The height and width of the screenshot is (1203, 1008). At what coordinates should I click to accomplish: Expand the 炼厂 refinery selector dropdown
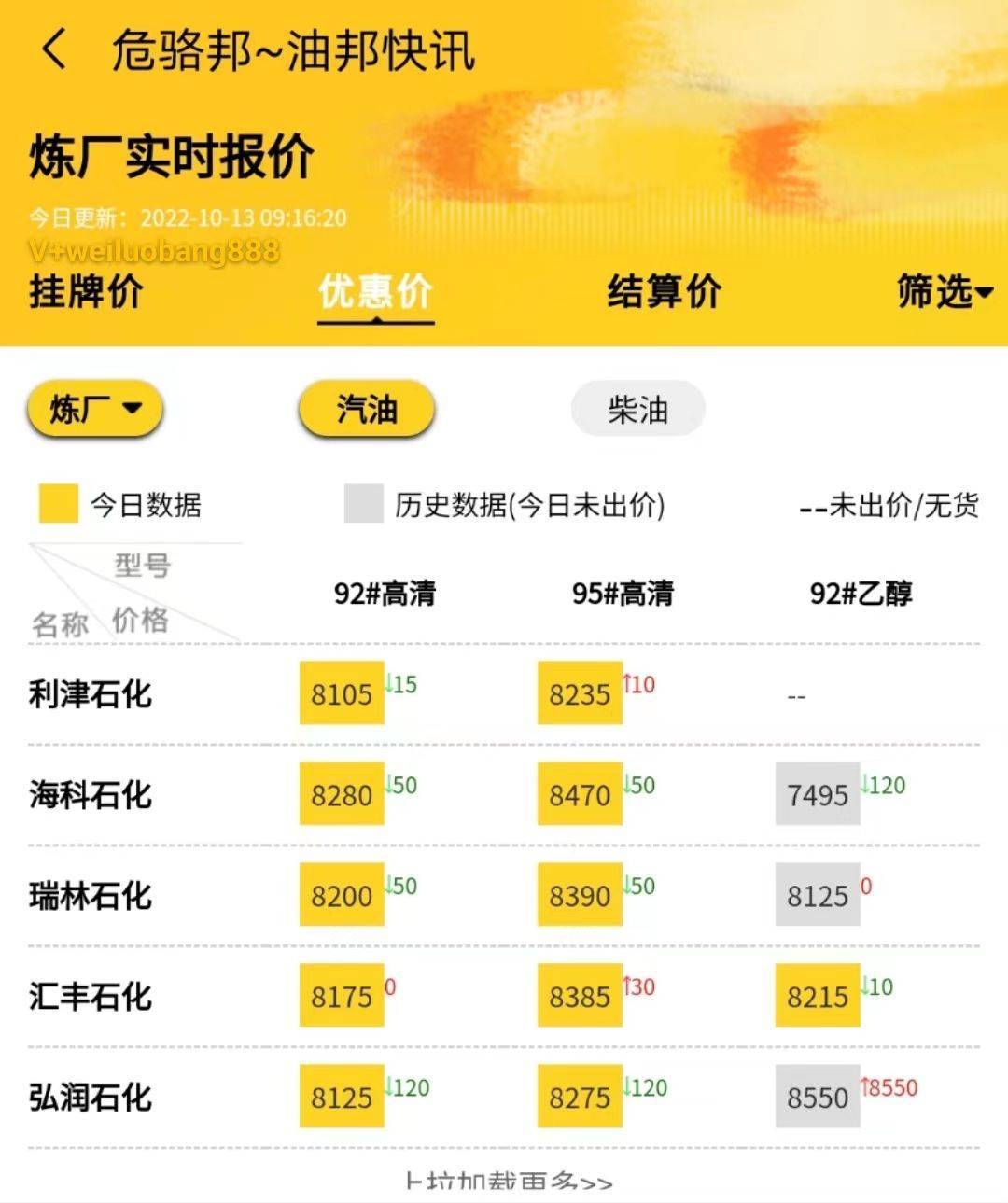pos(93,408)
